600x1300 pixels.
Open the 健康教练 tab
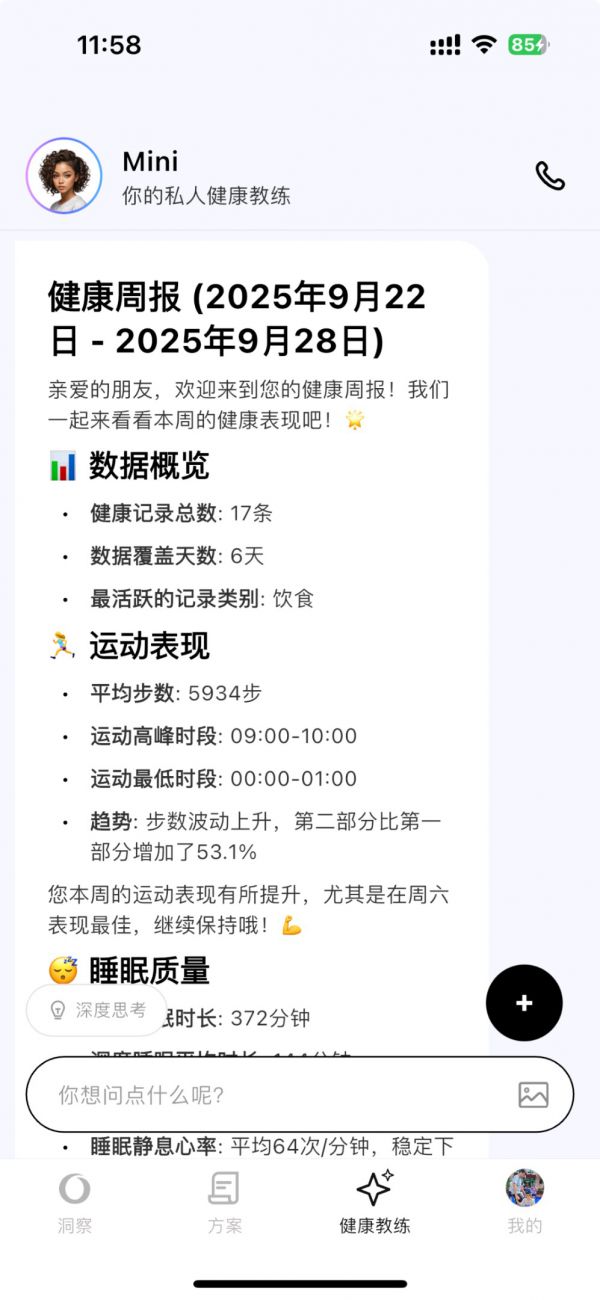point(375,1202)
